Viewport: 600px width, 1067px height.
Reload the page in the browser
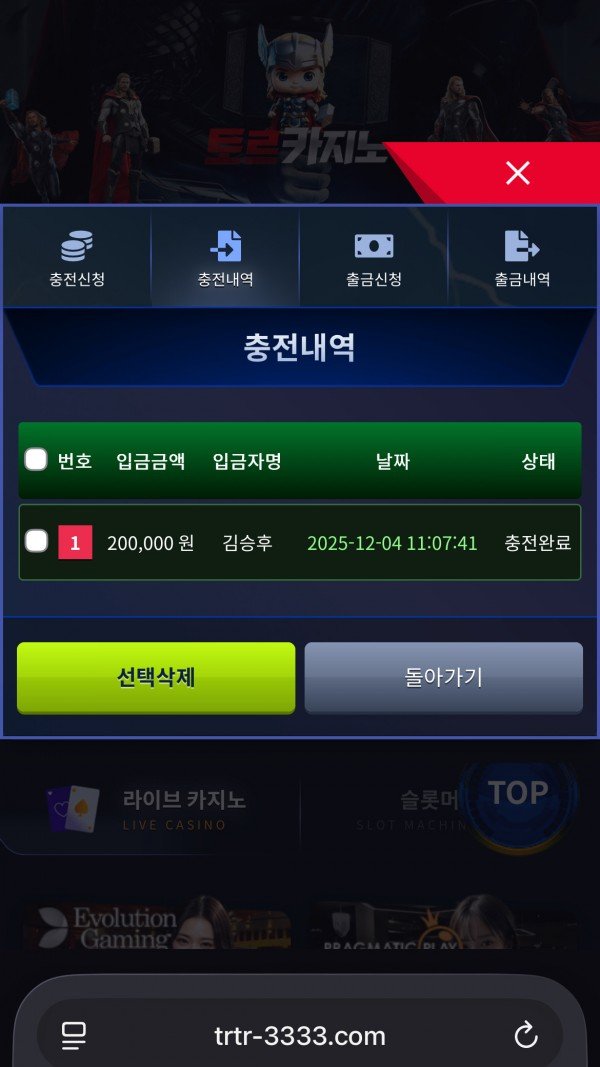[x=526, y=1036]
